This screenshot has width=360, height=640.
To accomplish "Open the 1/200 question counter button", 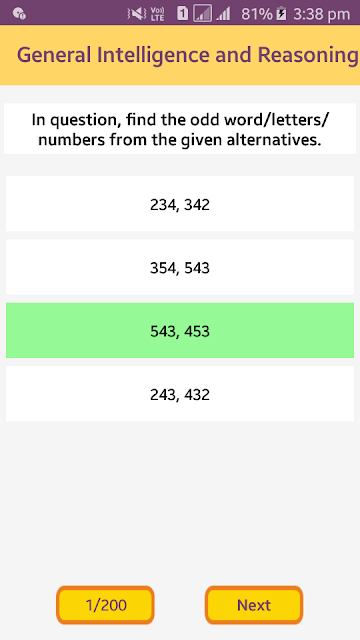I will click(x=105, y=605).
